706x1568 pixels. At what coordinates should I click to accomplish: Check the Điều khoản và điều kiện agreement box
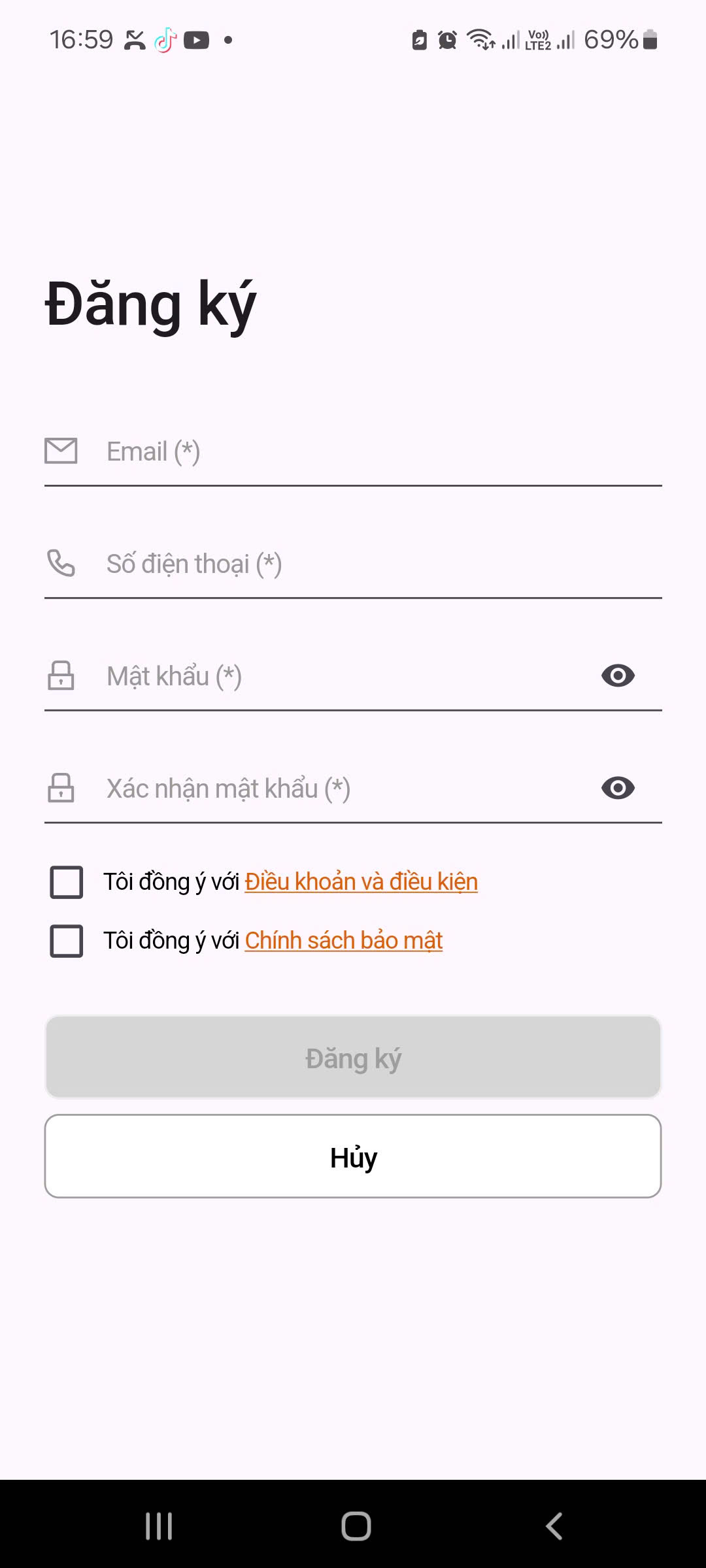click(67, 882)
